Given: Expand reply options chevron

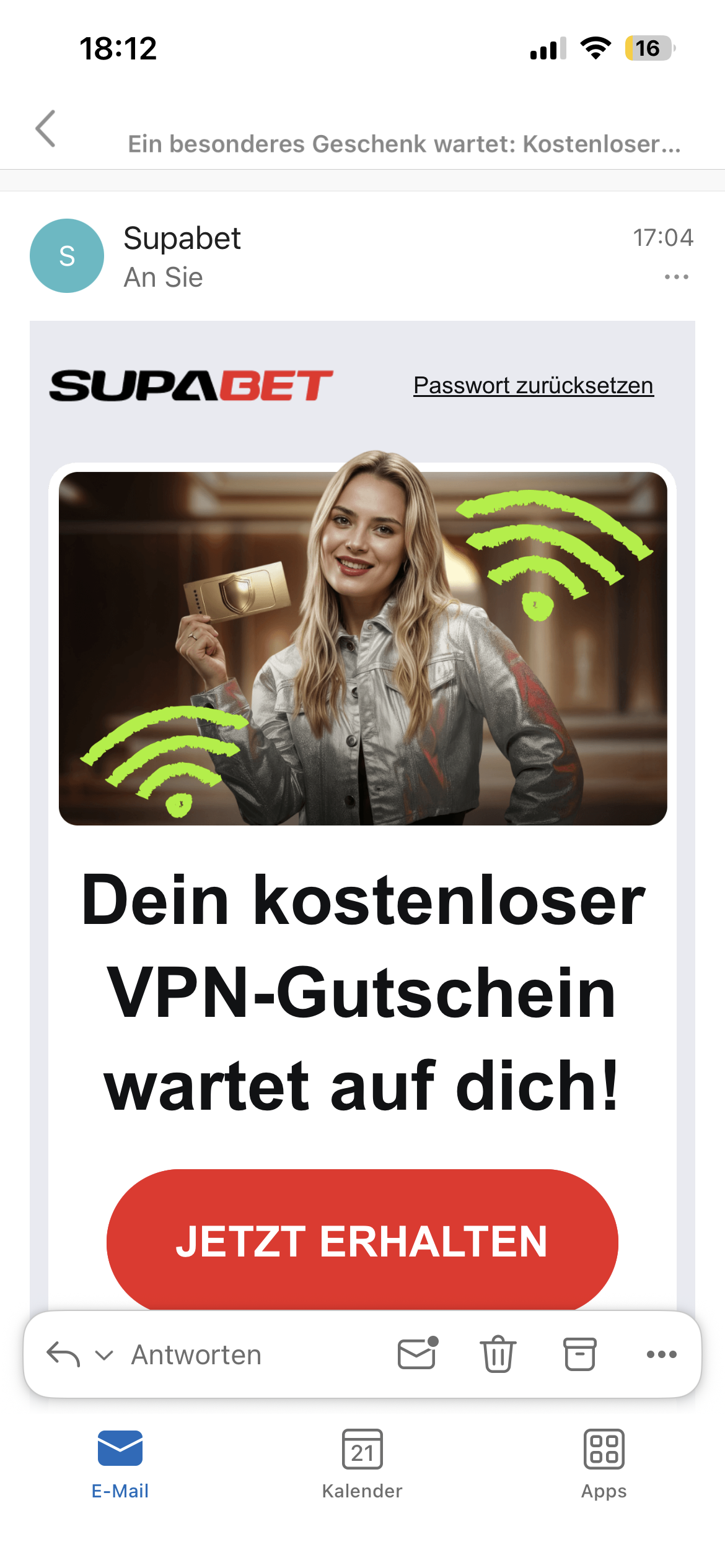Looking at the screenshot, I should click(104, 1355).
